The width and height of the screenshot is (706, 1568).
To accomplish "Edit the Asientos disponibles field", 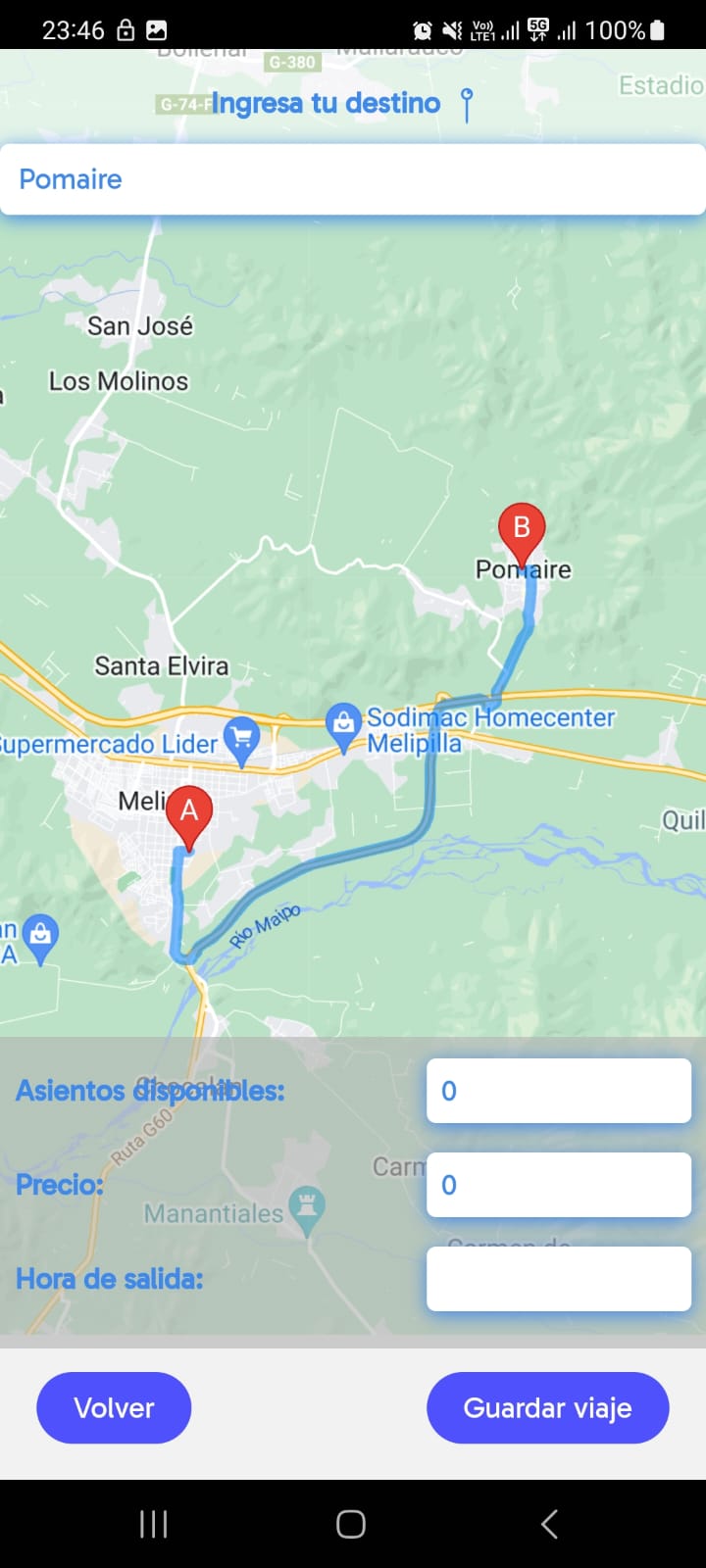I will [x=559, y=1091].
